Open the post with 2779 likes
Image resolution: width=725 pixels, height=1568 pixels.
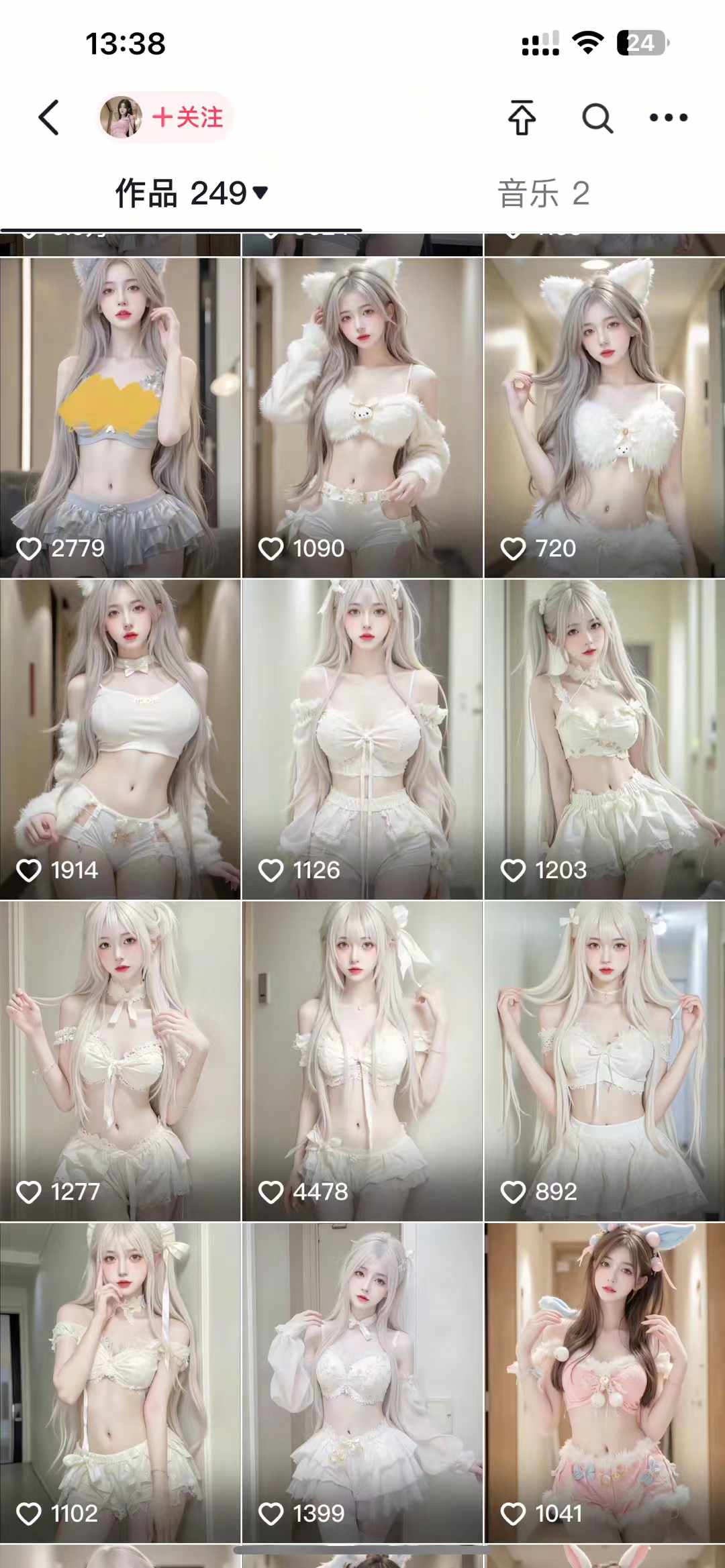pos(120,417)
